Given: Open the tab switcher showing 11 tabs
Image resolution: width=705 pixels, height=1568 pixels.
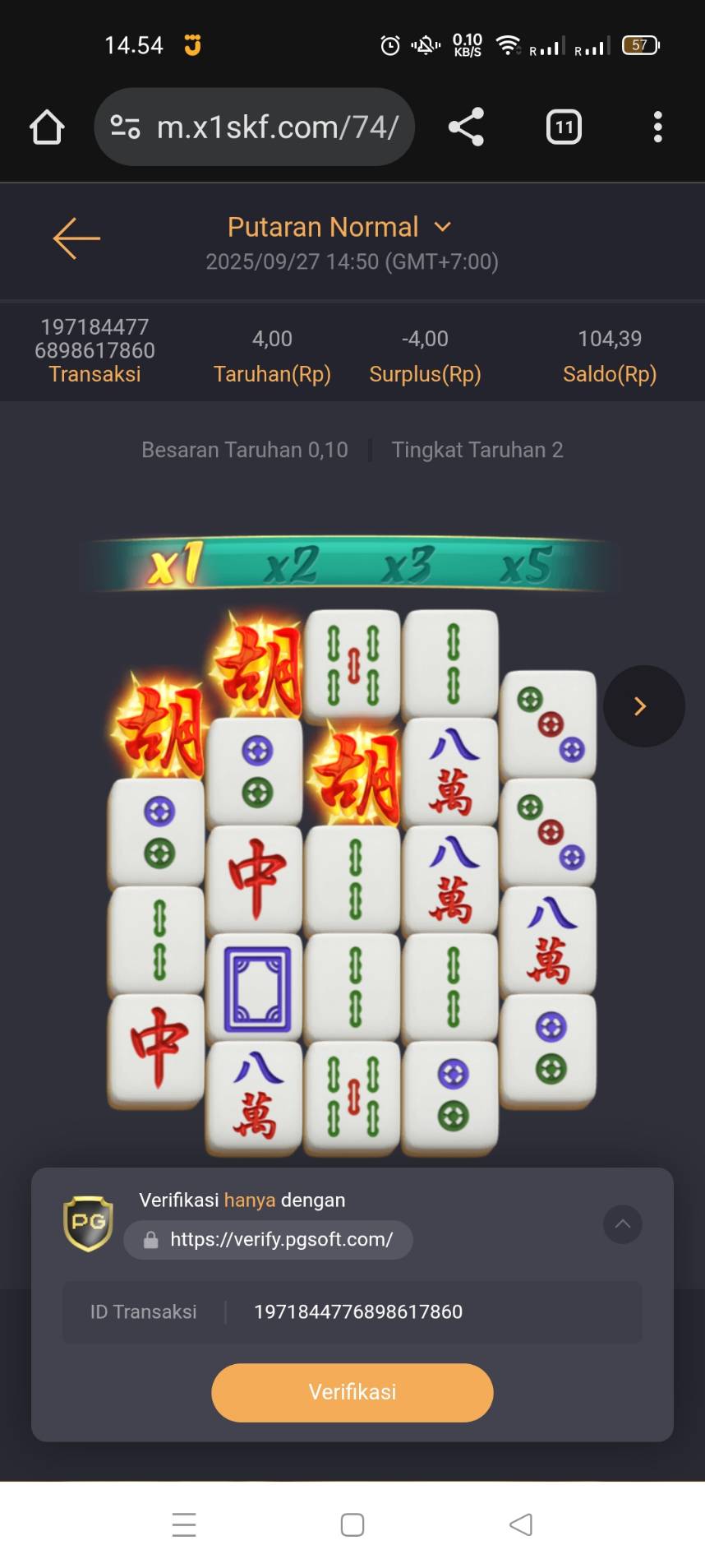Looking at the screenshot, I should coord(564,127).
